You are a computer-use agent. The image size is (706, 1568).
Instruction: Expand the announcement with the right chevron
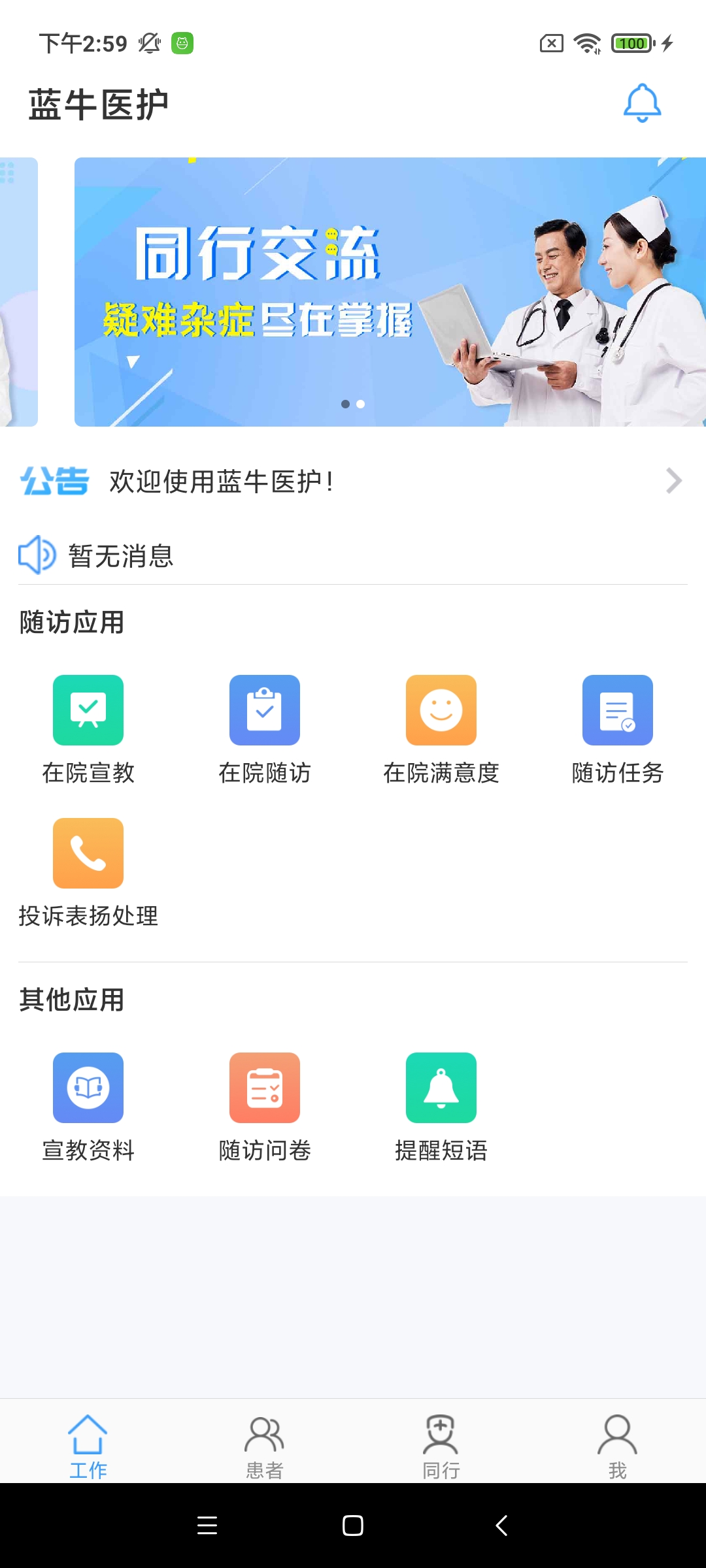pos(674,482)
